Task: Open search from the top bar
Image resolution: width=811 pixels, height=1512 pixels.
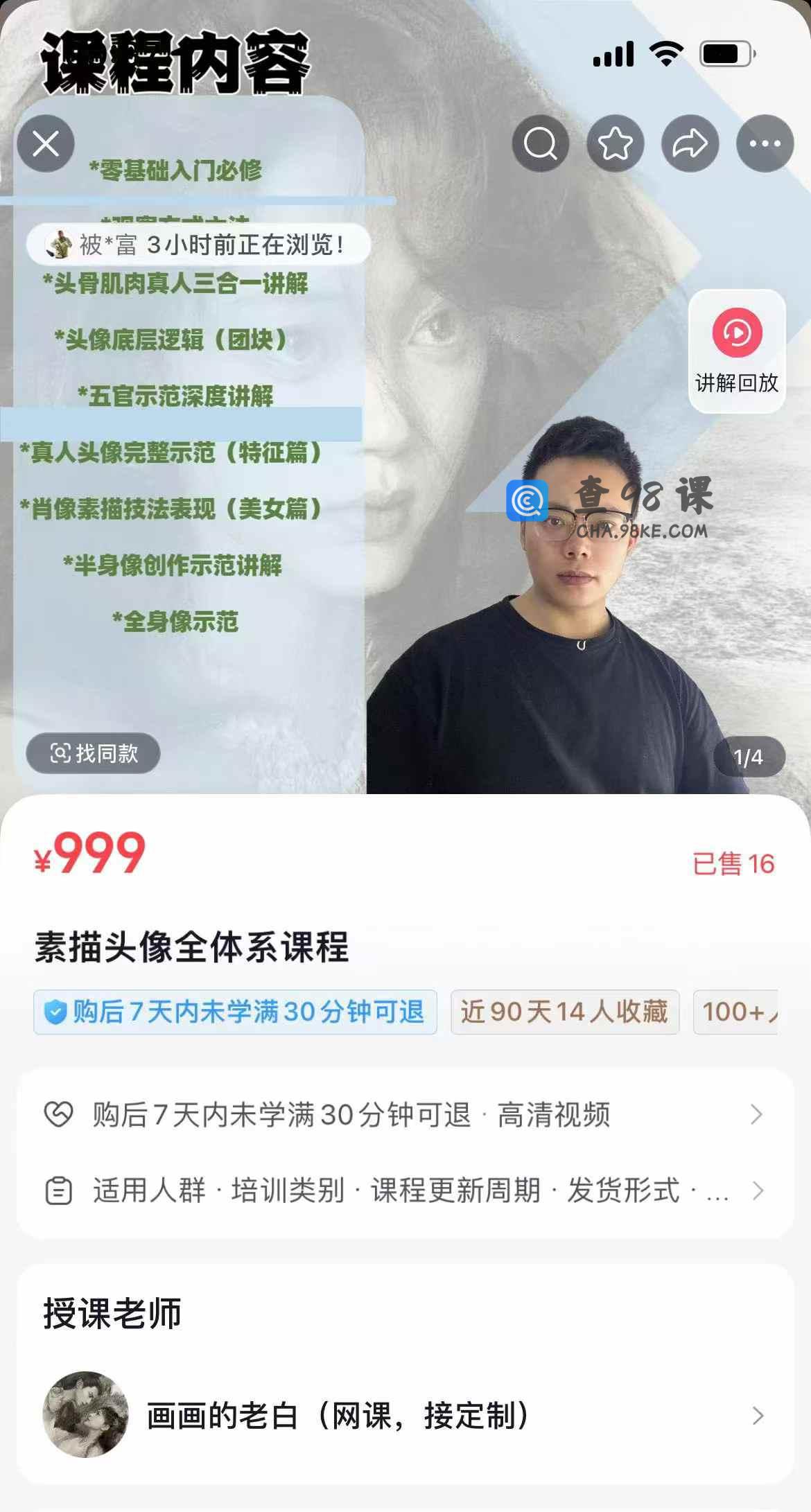Action: pyautogui.click(x=541, y=144)
